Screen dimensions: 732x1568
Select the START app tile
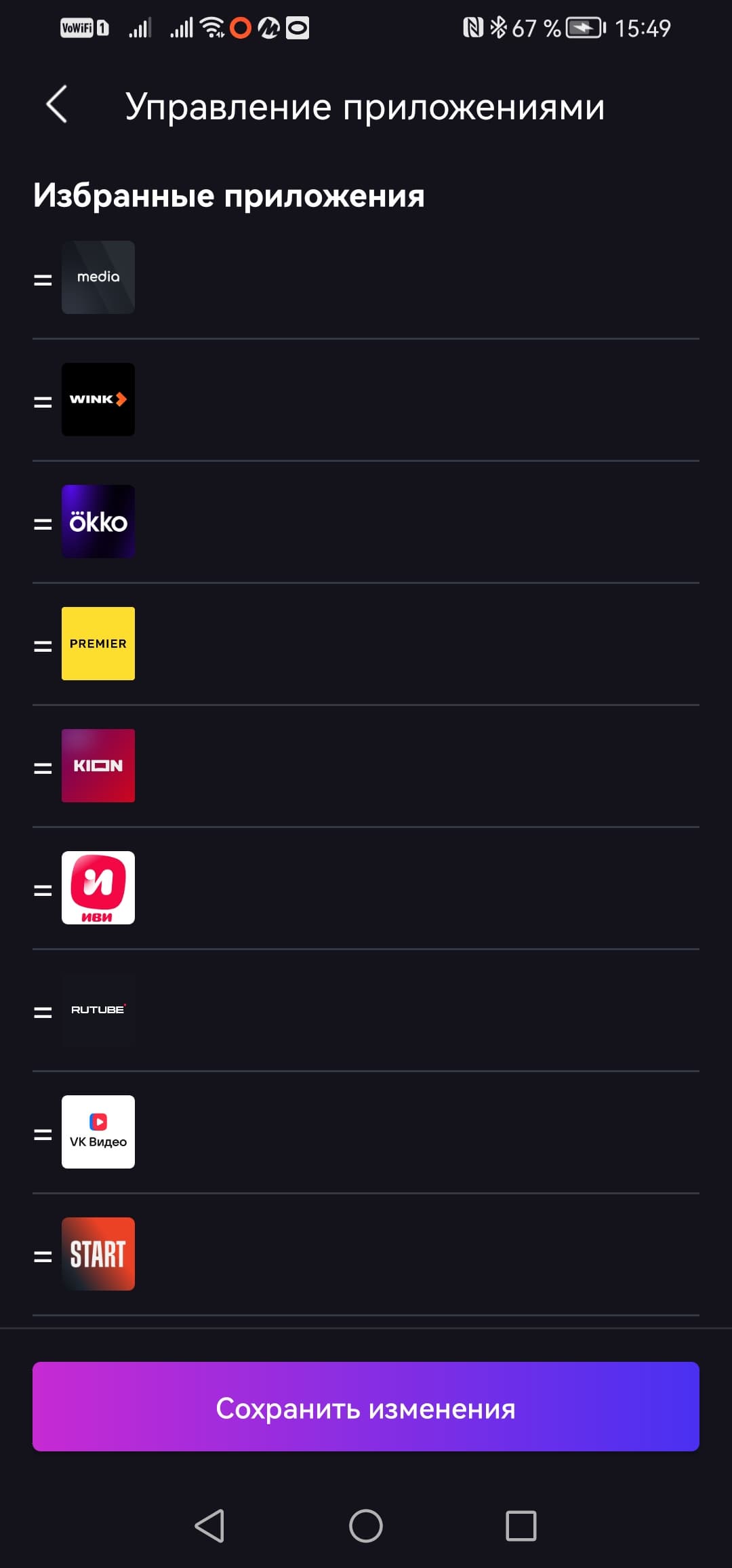click(x=98, y=1254)
